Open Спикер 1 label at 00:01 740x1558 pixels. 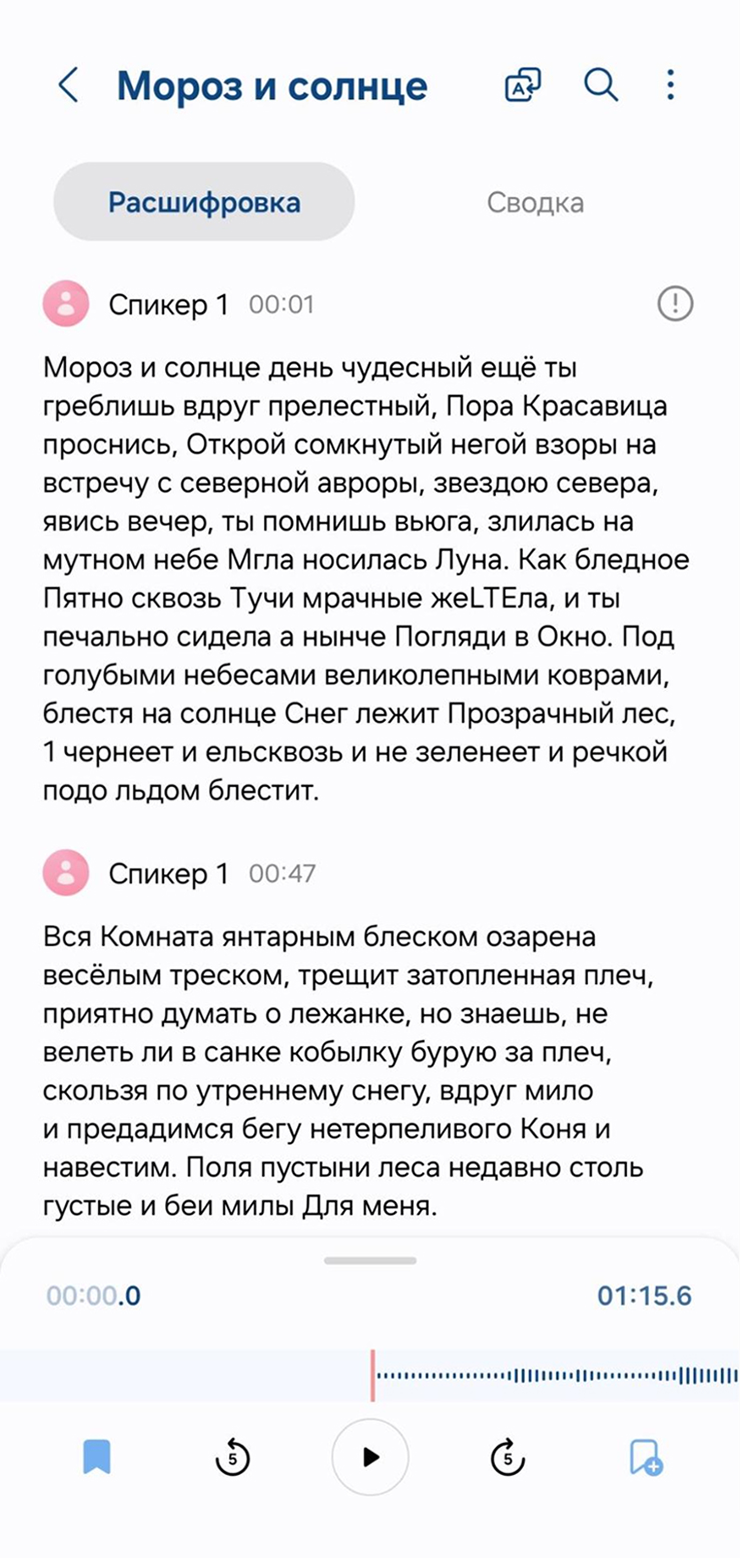(168, 305)
